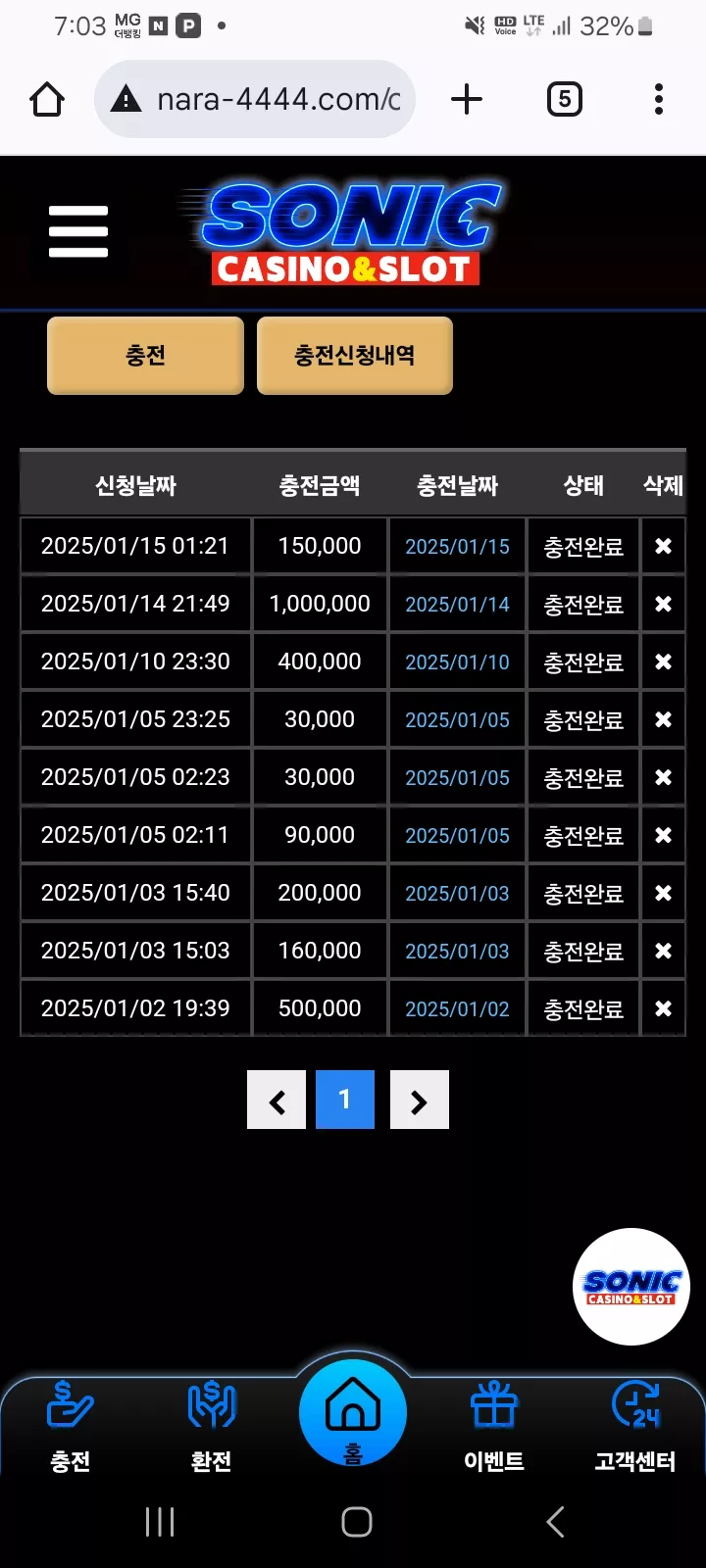Open 고객센터 customer support
The image size is (706, 1568).
635,1427
